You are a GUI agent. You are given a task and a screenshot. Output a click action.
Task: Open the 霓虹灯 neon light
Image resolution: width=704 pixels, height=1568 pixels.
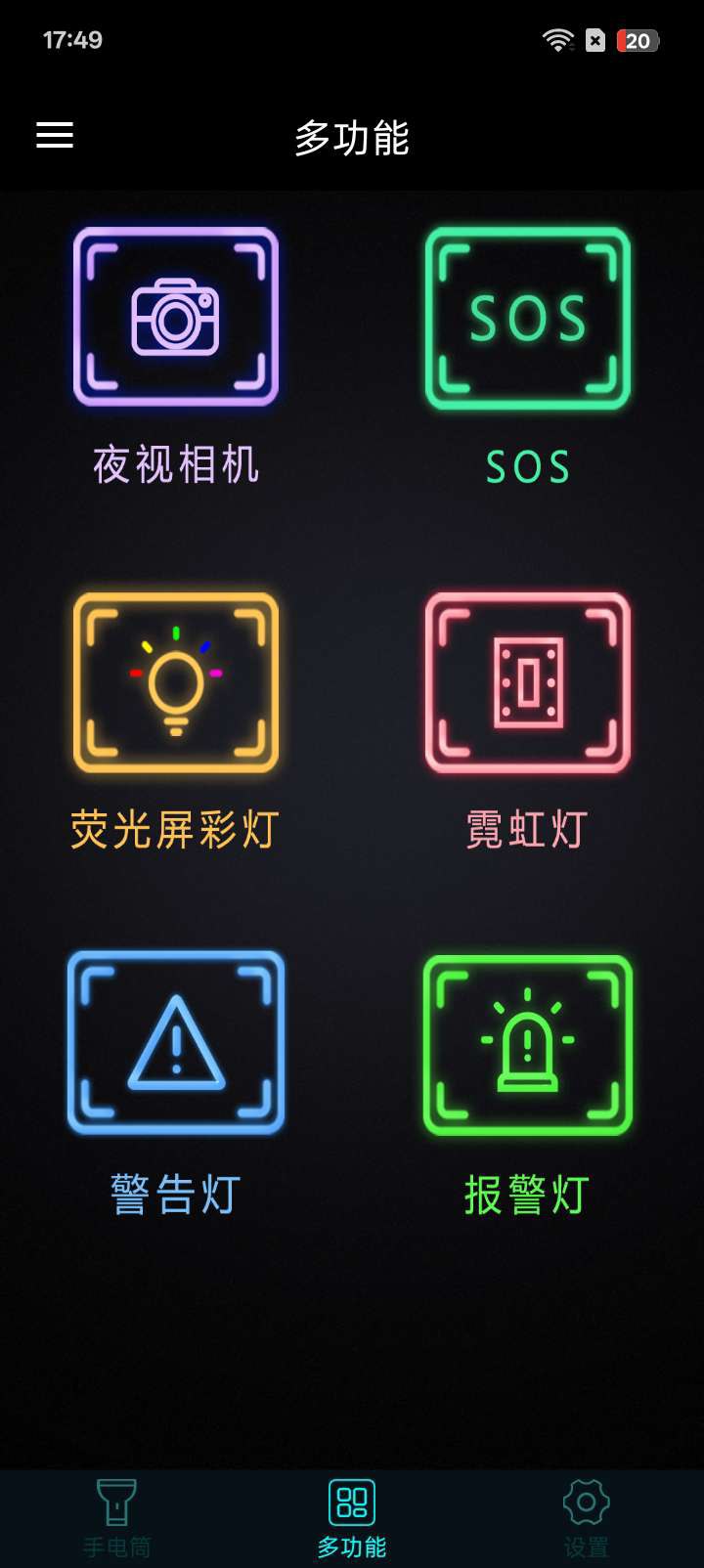click(528, 682)
